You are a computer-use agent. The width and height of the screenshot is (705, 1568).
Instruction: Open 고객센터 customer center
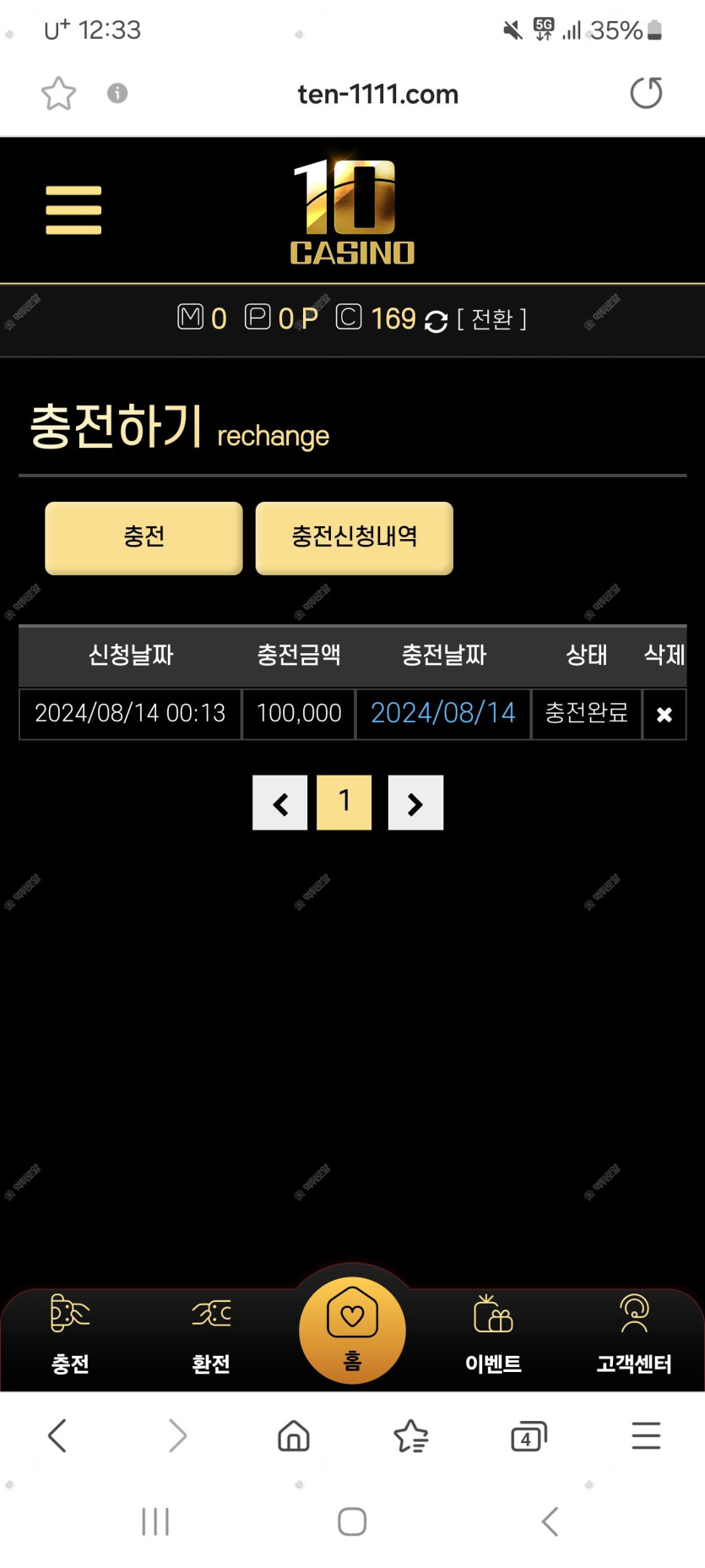coord(634,1332)
